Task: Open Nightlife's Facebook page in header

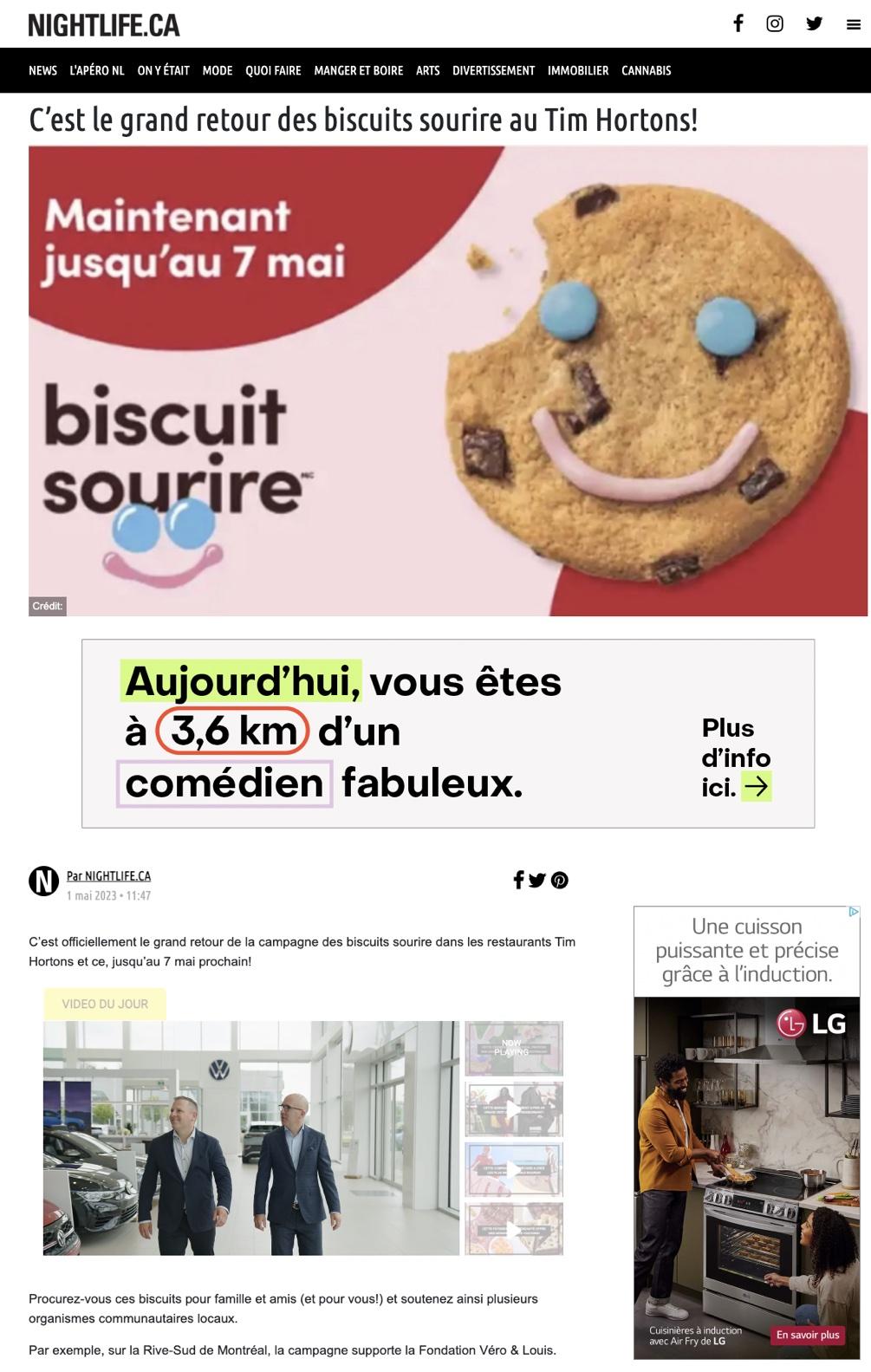Action: click(x=738, y=23)
